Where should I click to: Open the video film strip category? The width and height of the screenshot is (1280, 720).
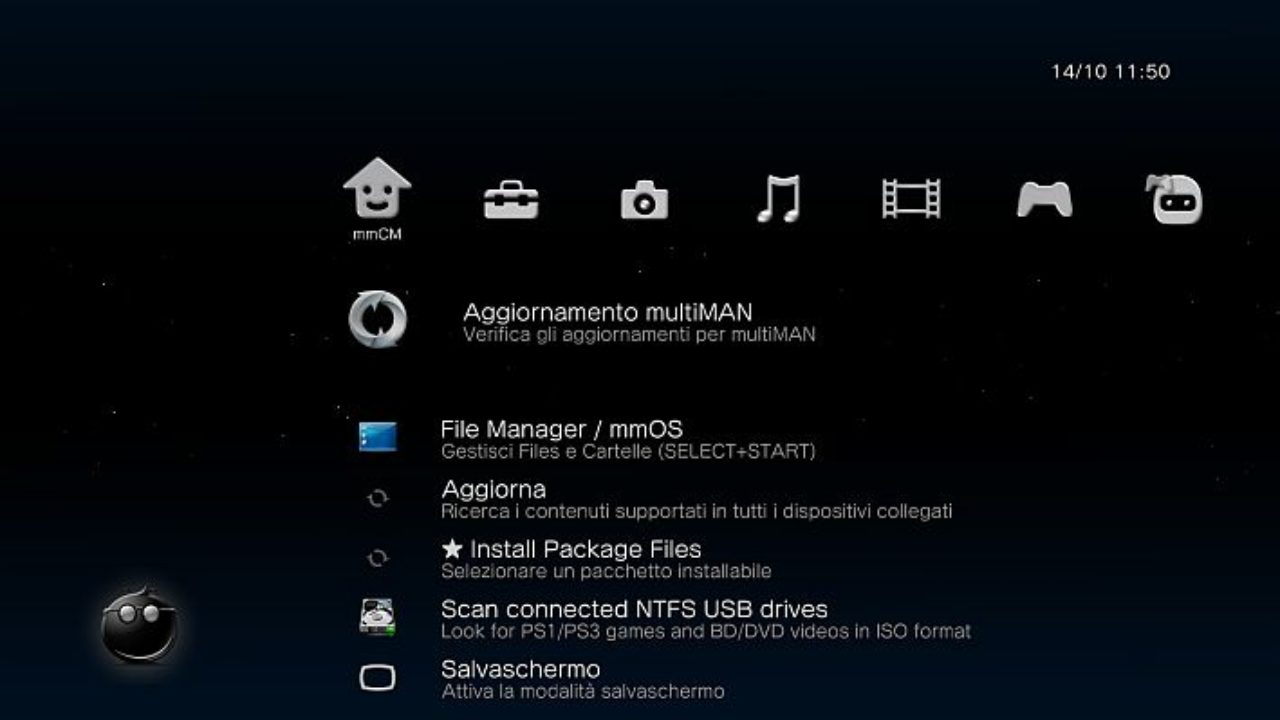click(911, 199)
